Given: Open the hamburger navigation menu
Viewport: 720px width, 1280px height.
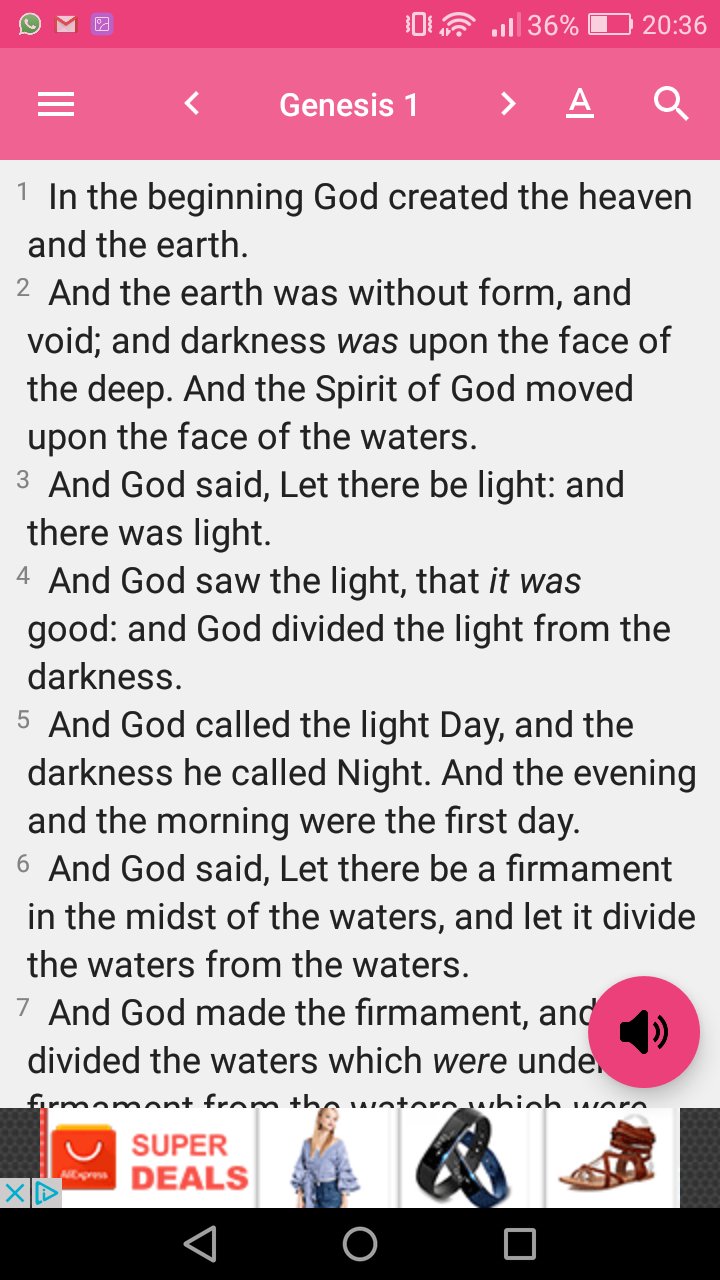Looking at the screenshot, I should click(x=56, y=104).
